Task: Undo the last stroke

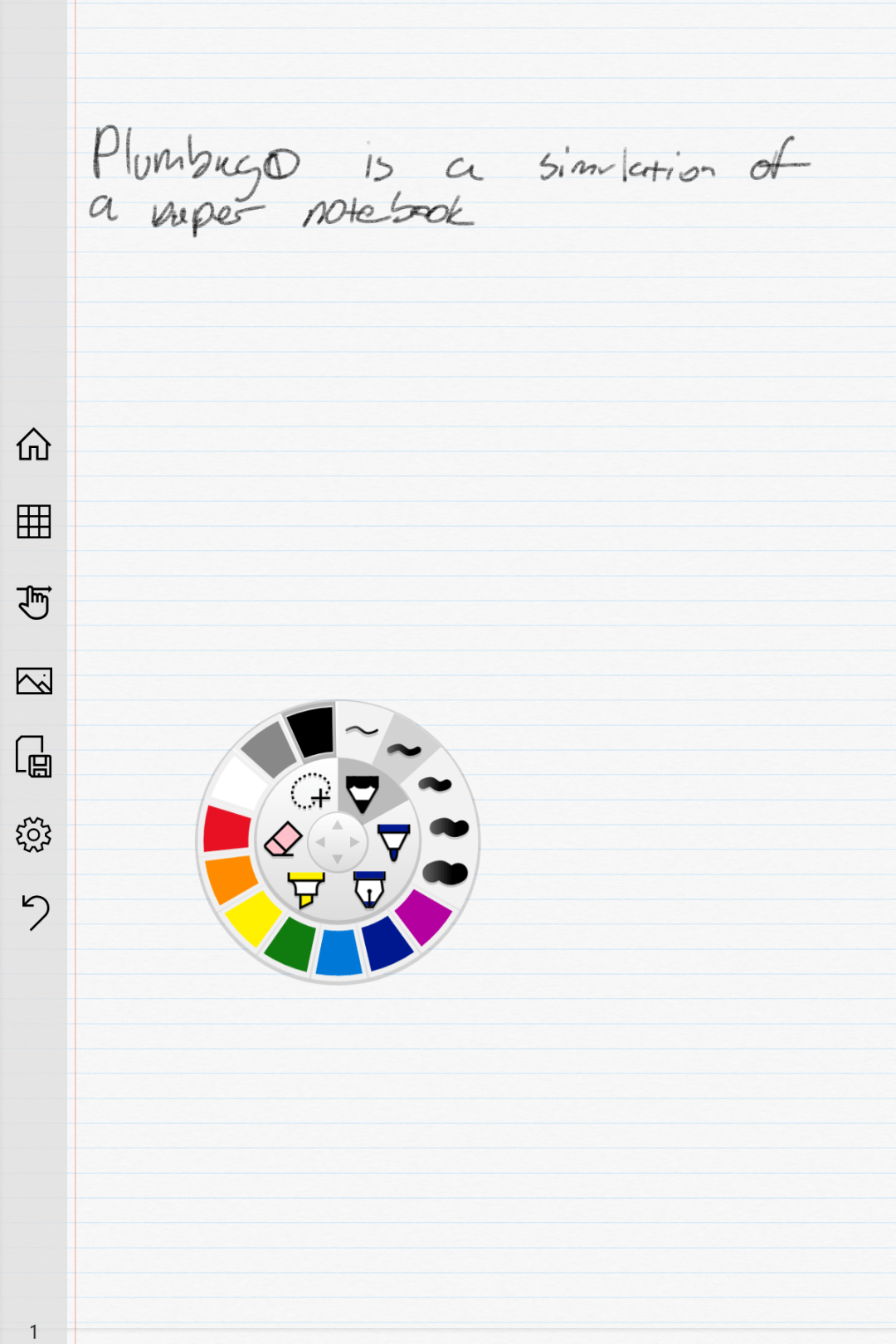Action: pos(34,911)
